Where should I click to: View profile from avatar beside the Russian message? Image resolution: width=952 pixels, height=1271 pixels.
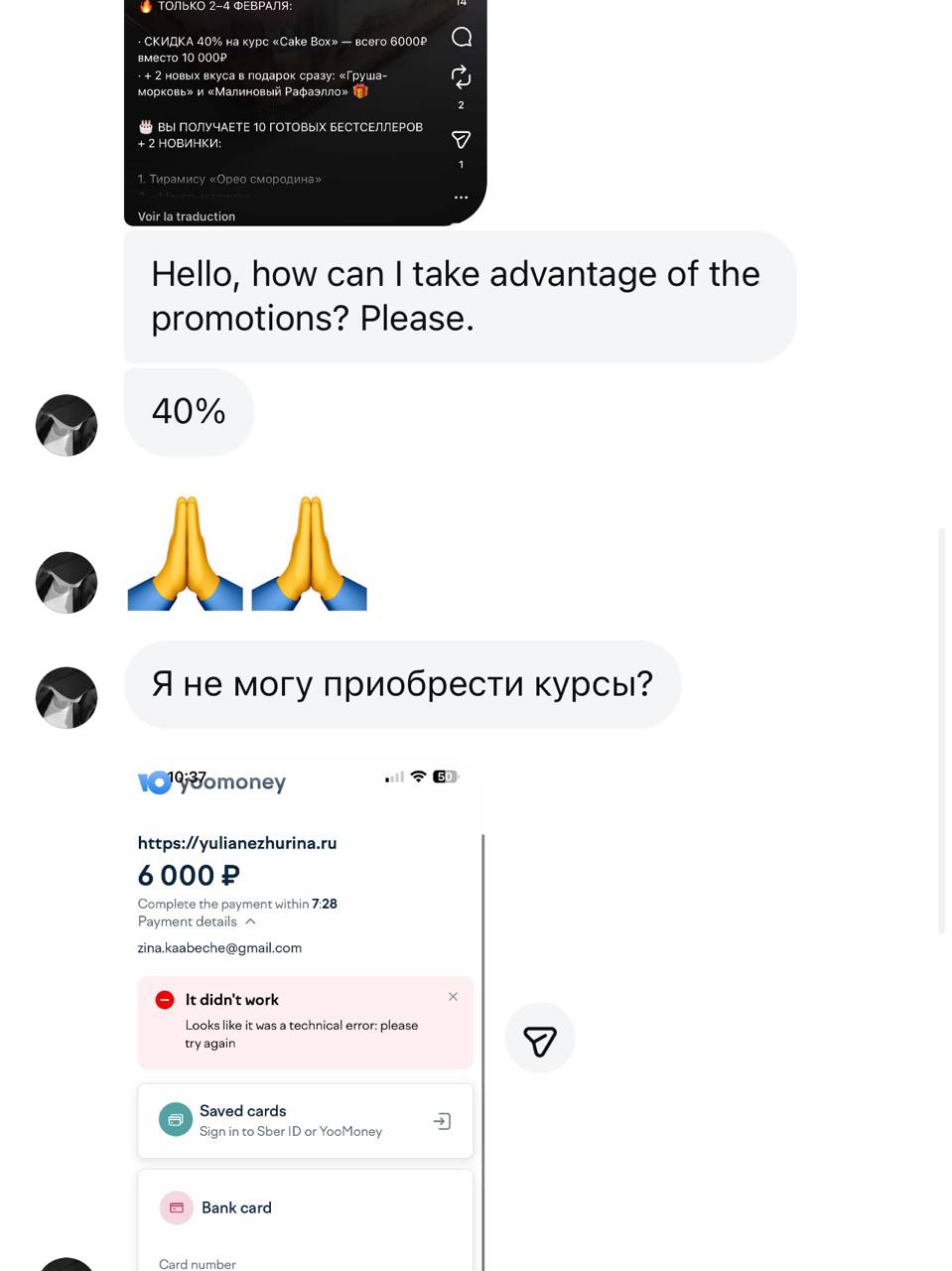tap(67, 697)
